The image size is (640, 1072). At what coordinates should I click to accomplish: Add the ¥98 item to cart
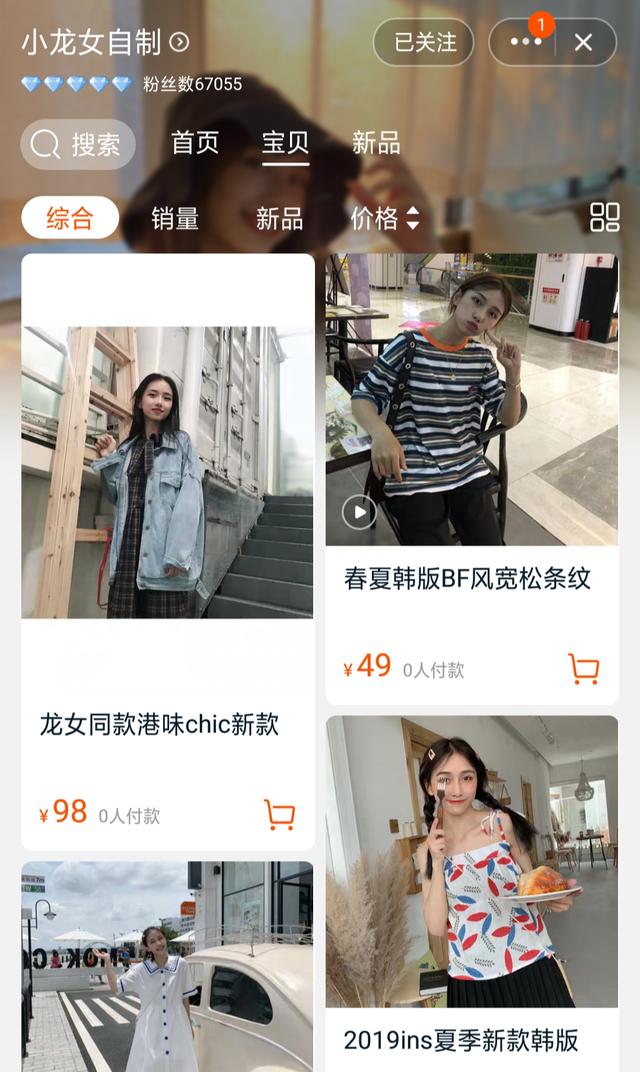point(280,814)
